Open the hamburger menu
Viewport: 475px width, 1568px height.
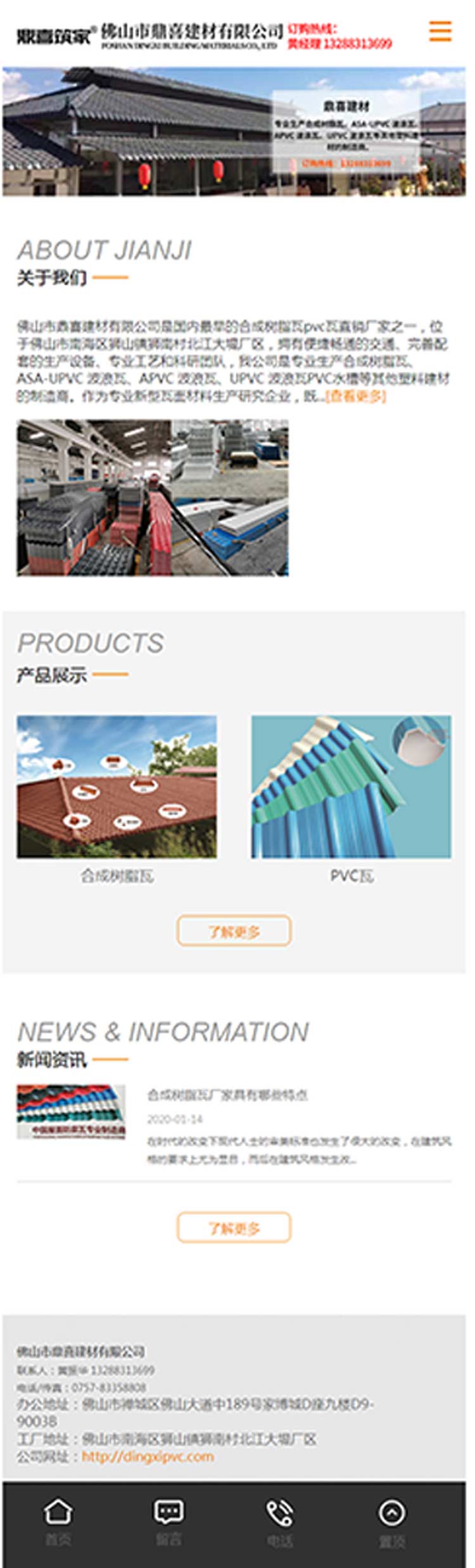point(440,30)
